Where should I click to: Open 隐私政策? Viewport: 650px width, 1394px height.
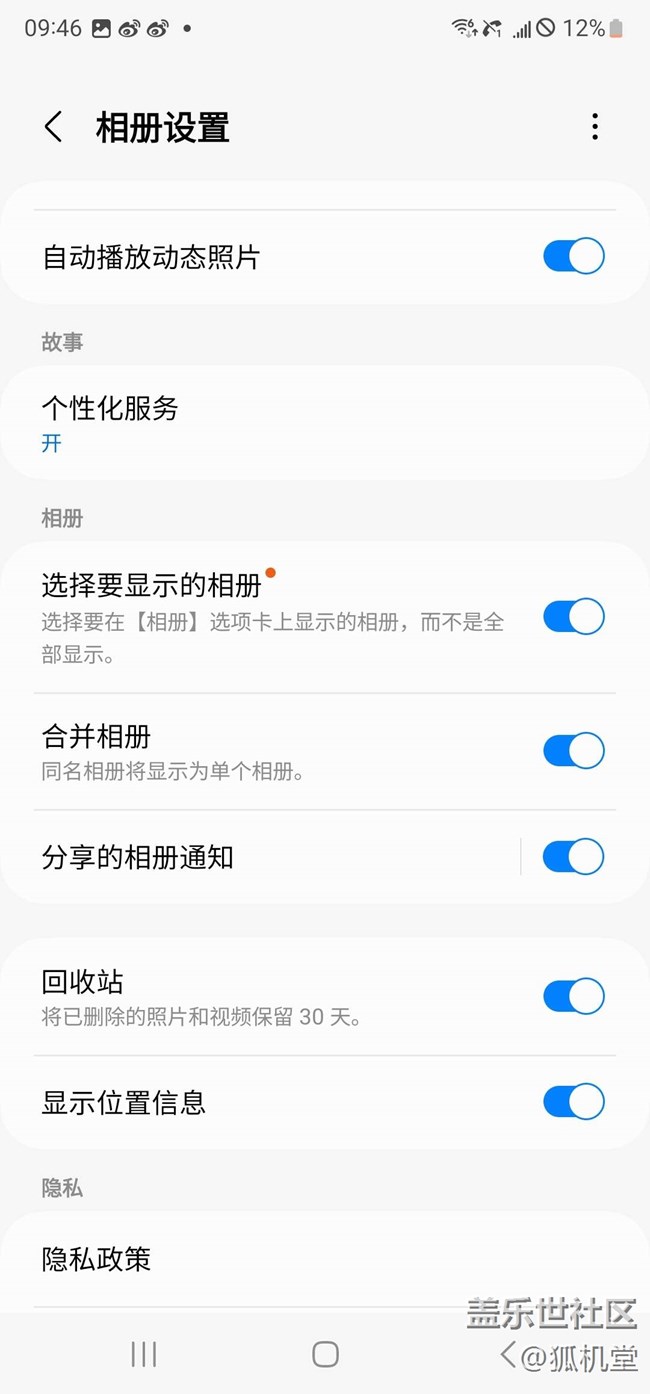97,1258
